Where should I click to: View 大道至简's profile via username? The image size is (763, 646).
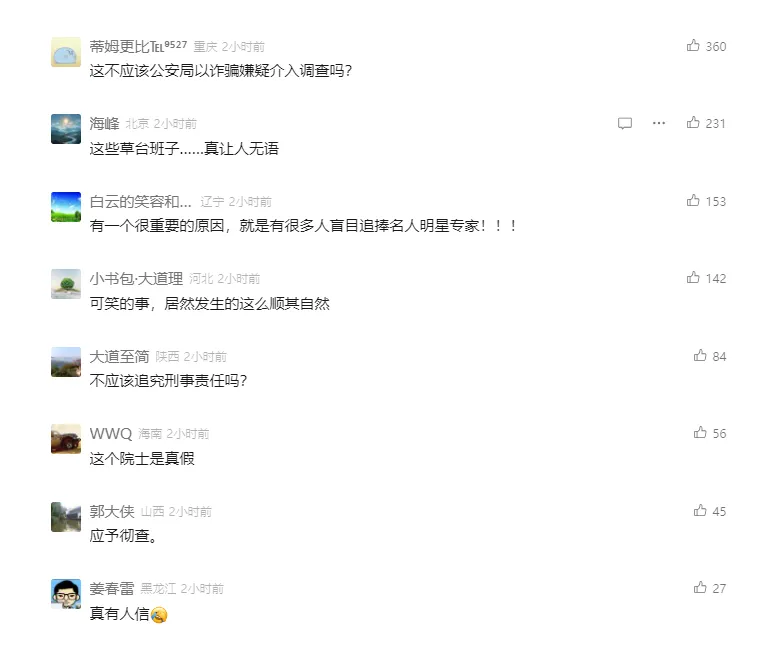pos(119,356)
